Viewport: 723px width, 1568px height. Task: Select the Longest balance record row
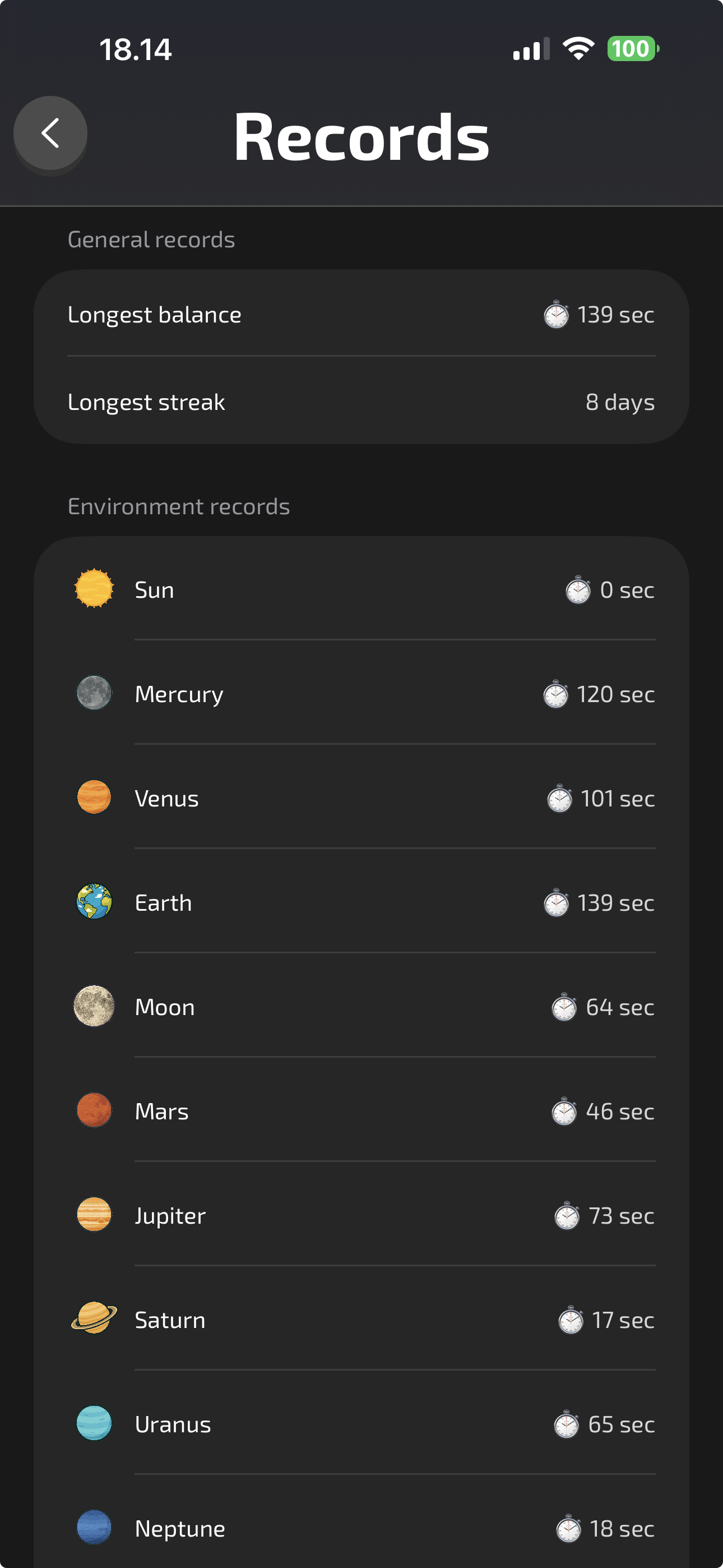pos(361,315)
